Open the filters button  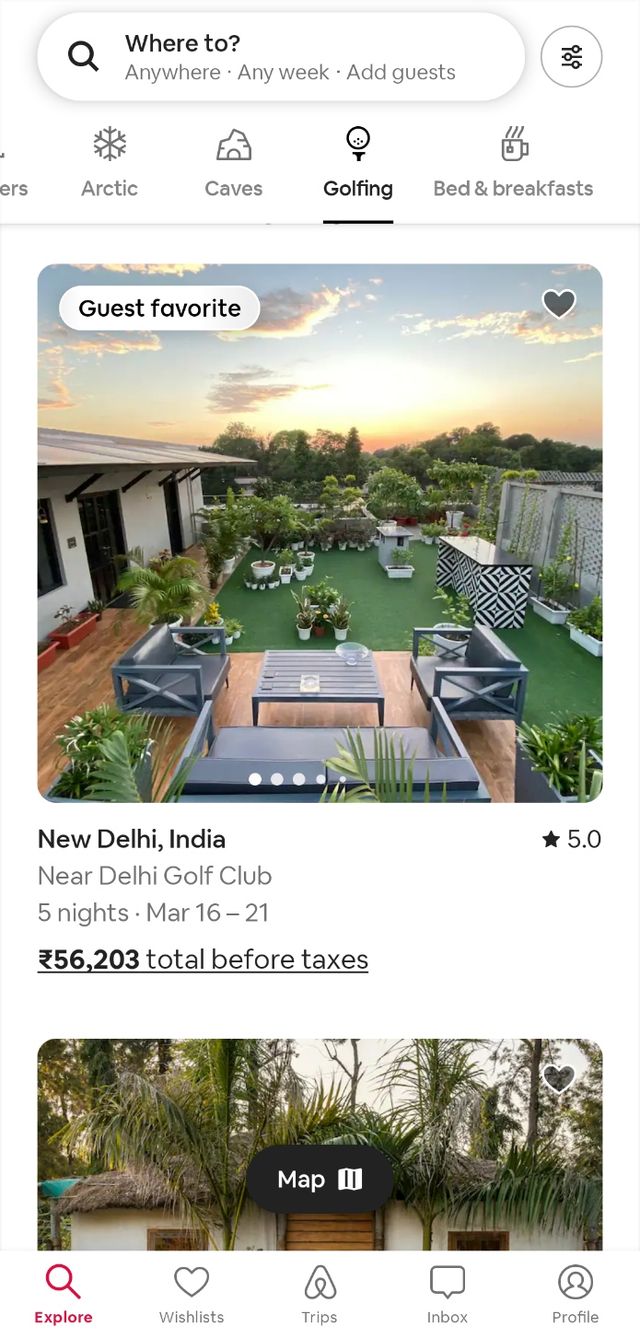[571, 57]
